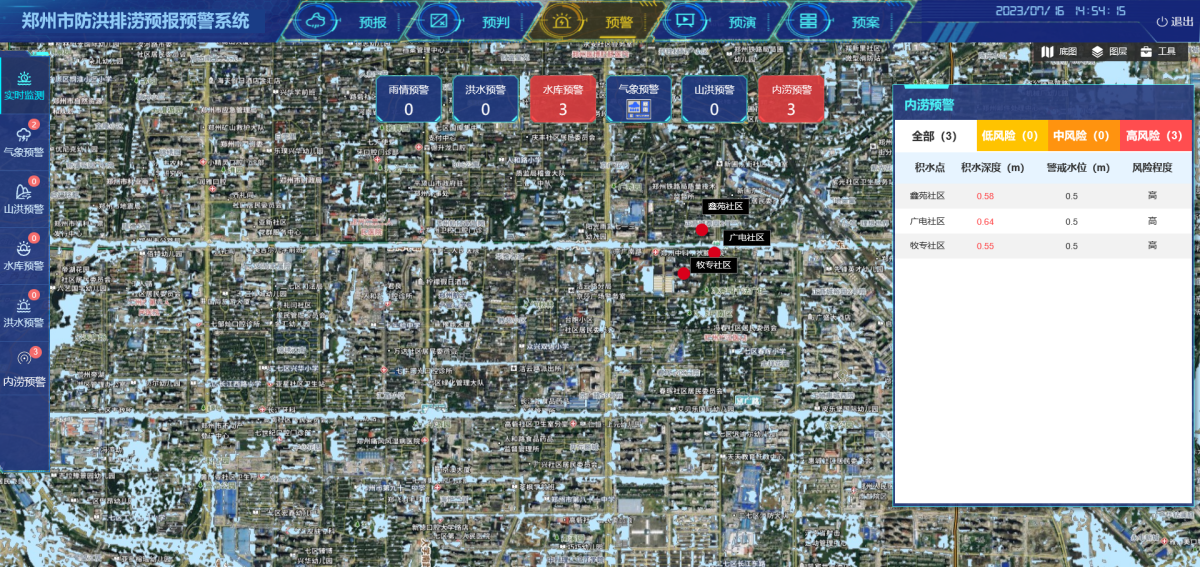This screenshot has height=567, width=1200.
Task: Switch to the 预报 top tab
Action: 348,21
